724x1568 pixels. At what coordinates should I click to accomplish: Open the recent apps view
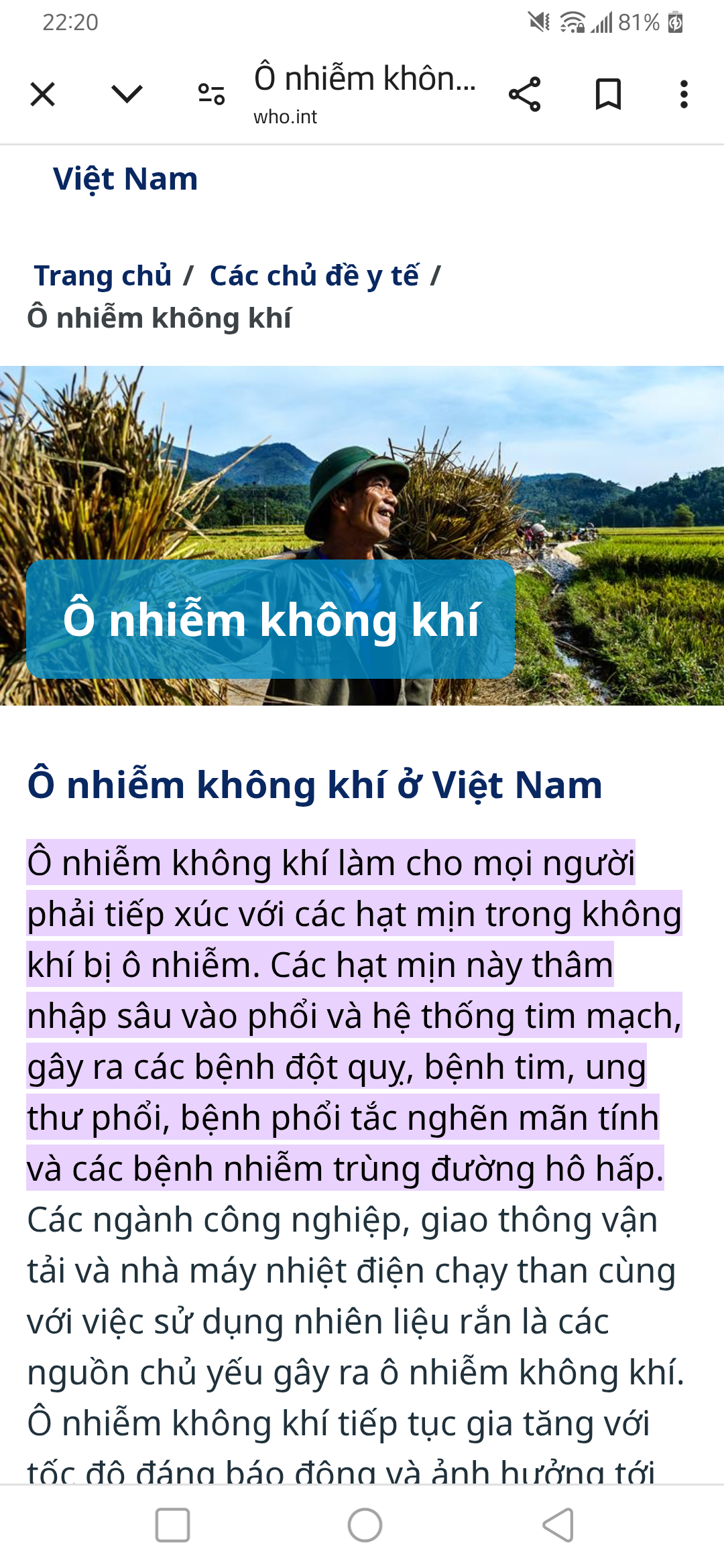172,1525
